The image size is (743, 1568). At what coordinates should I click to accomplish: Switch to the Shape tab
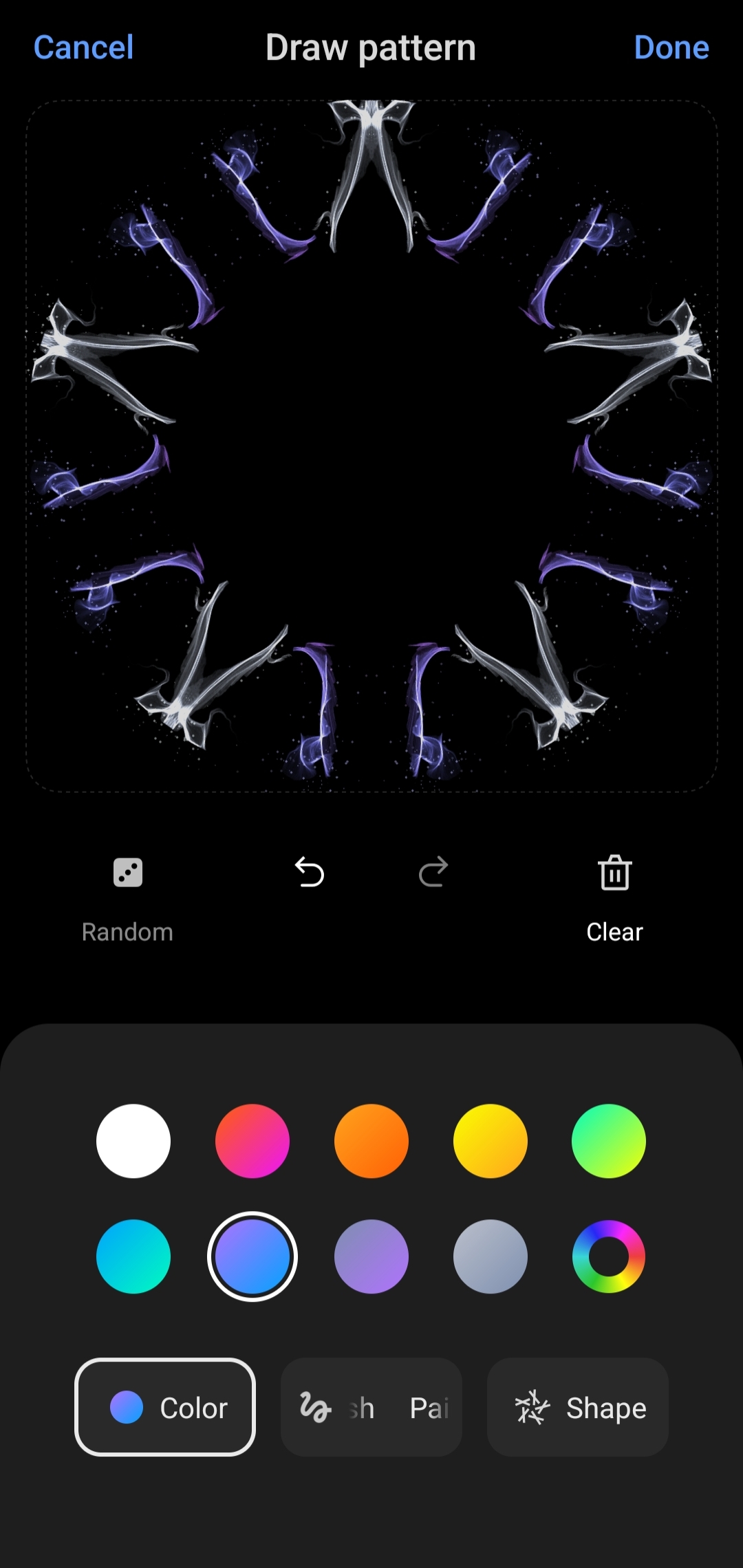click(578, 1407)
